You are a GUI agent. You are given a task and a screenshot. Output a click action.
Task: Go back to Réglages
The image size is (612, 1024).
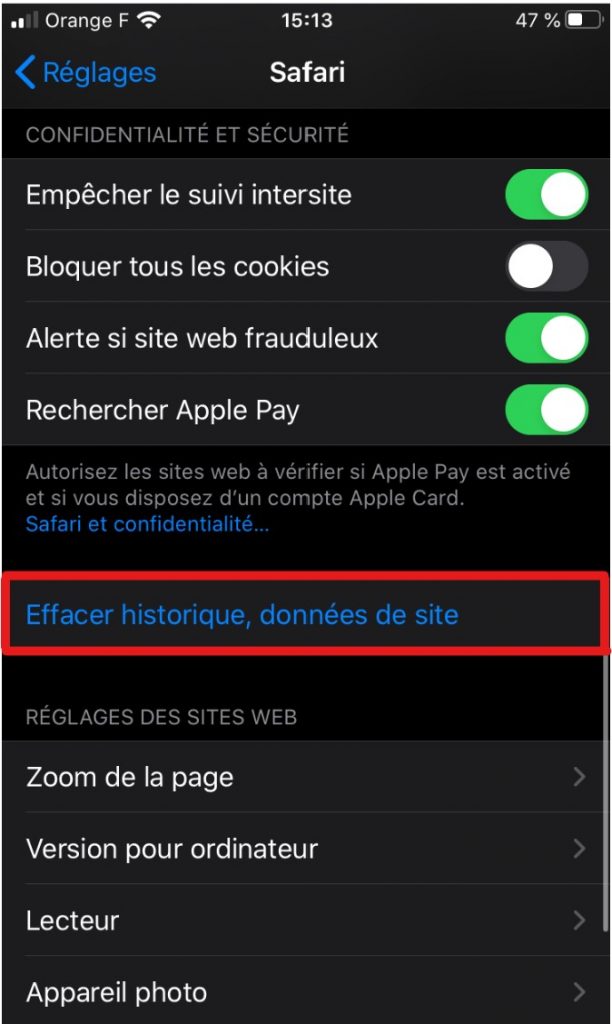(86, 72)
